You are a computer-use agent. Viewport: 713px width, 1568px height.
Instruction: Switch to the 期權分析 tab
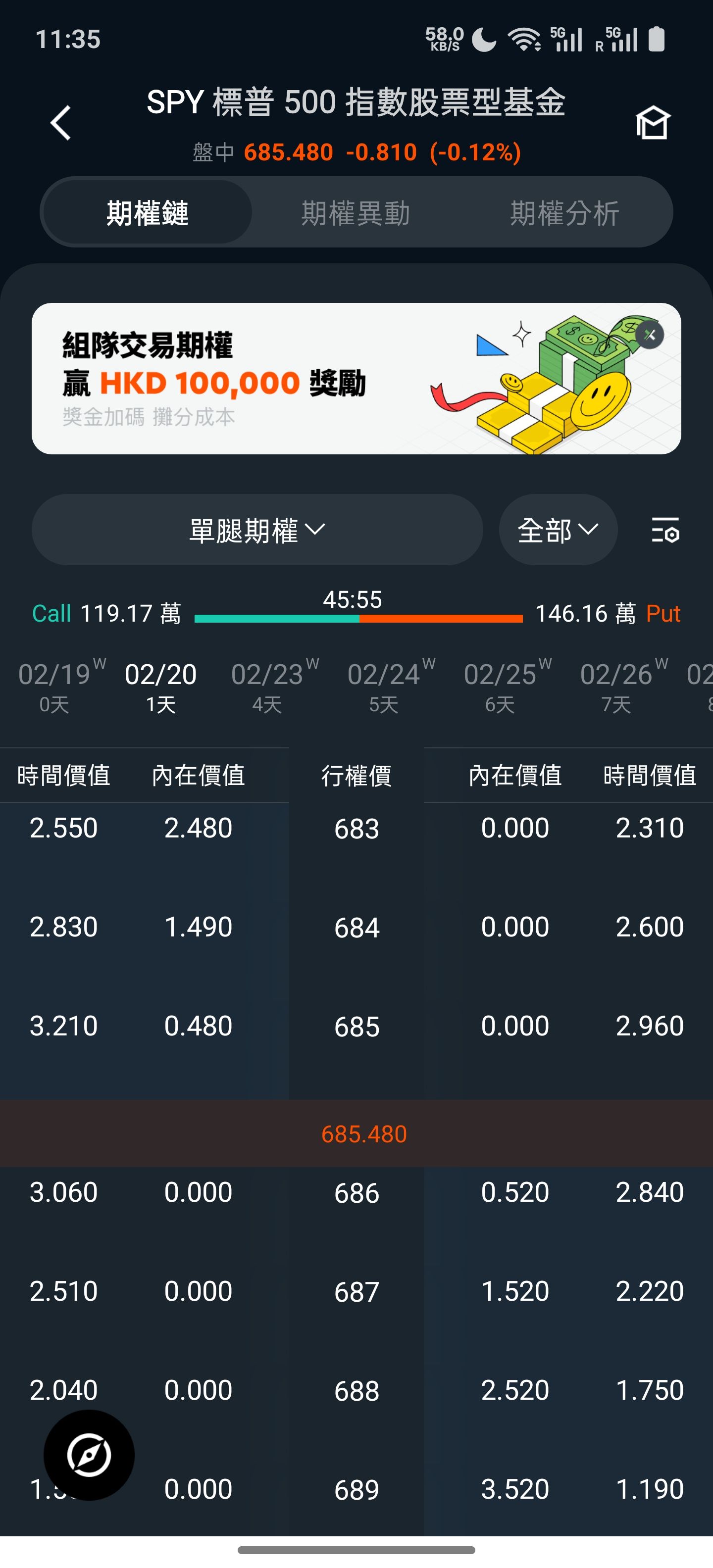click(564, 213)
